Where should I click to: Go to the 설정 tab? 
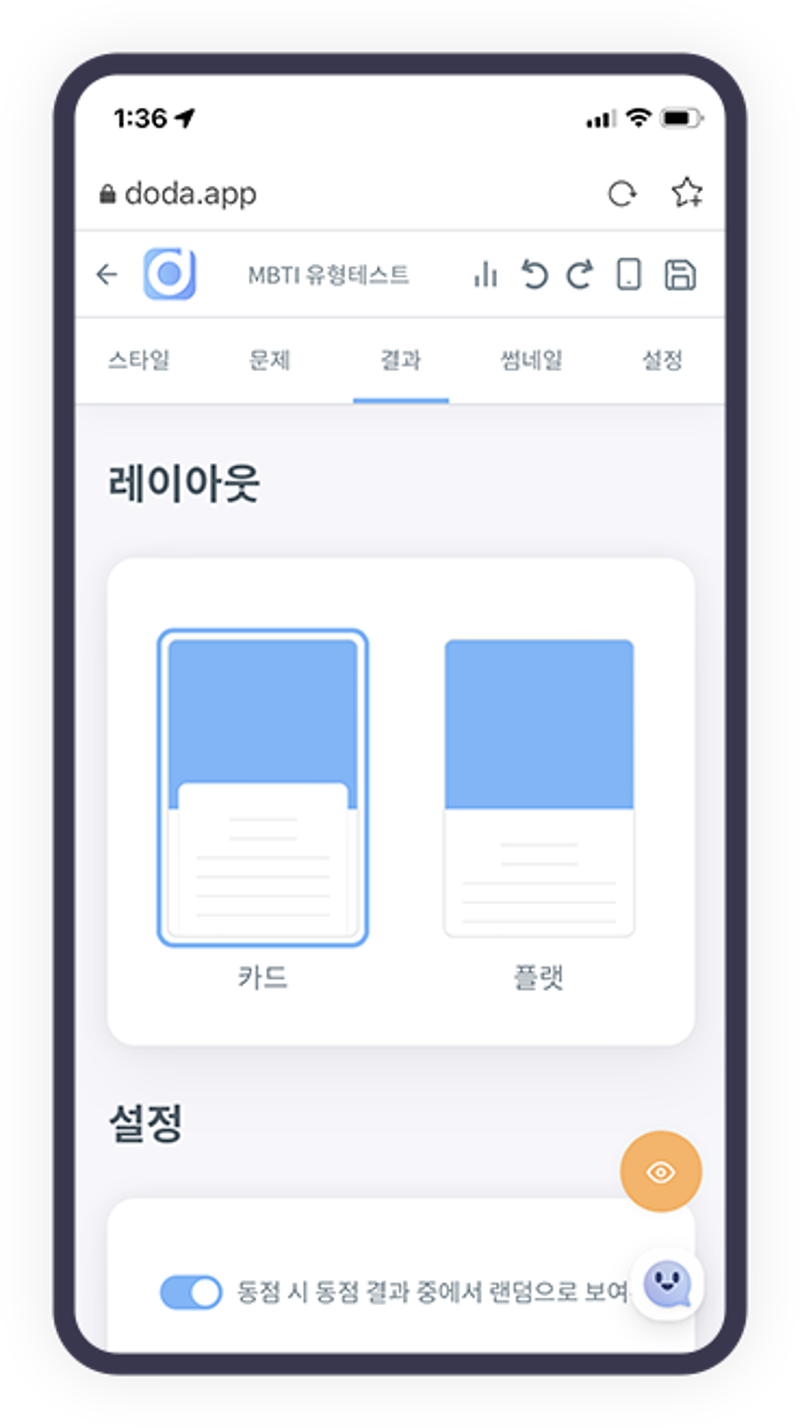[x=662, y=361]
